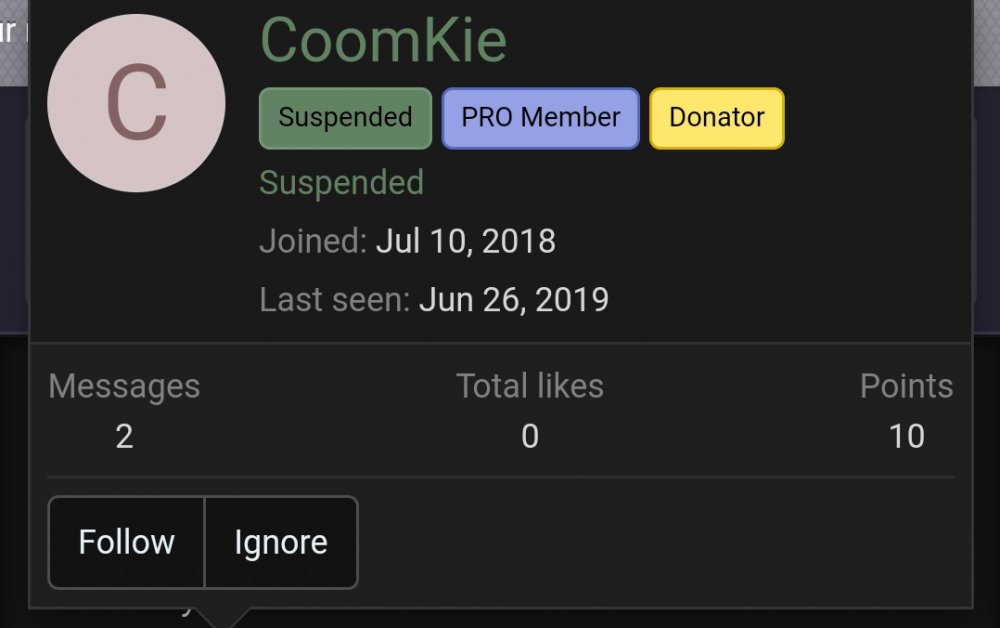Follow the user CoomKie

point(127,543)
